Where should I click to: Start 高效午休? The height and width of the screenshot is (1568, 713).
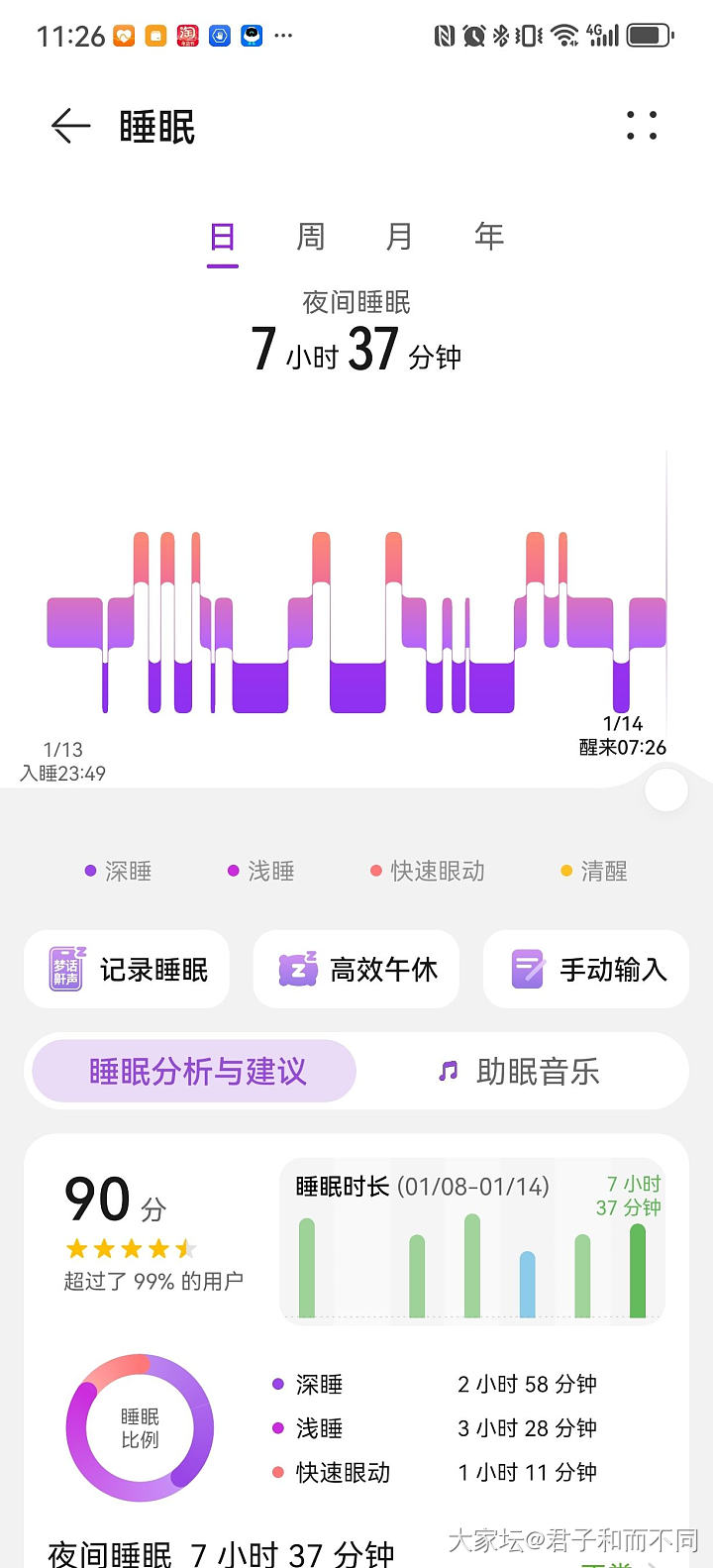[356, 969]
